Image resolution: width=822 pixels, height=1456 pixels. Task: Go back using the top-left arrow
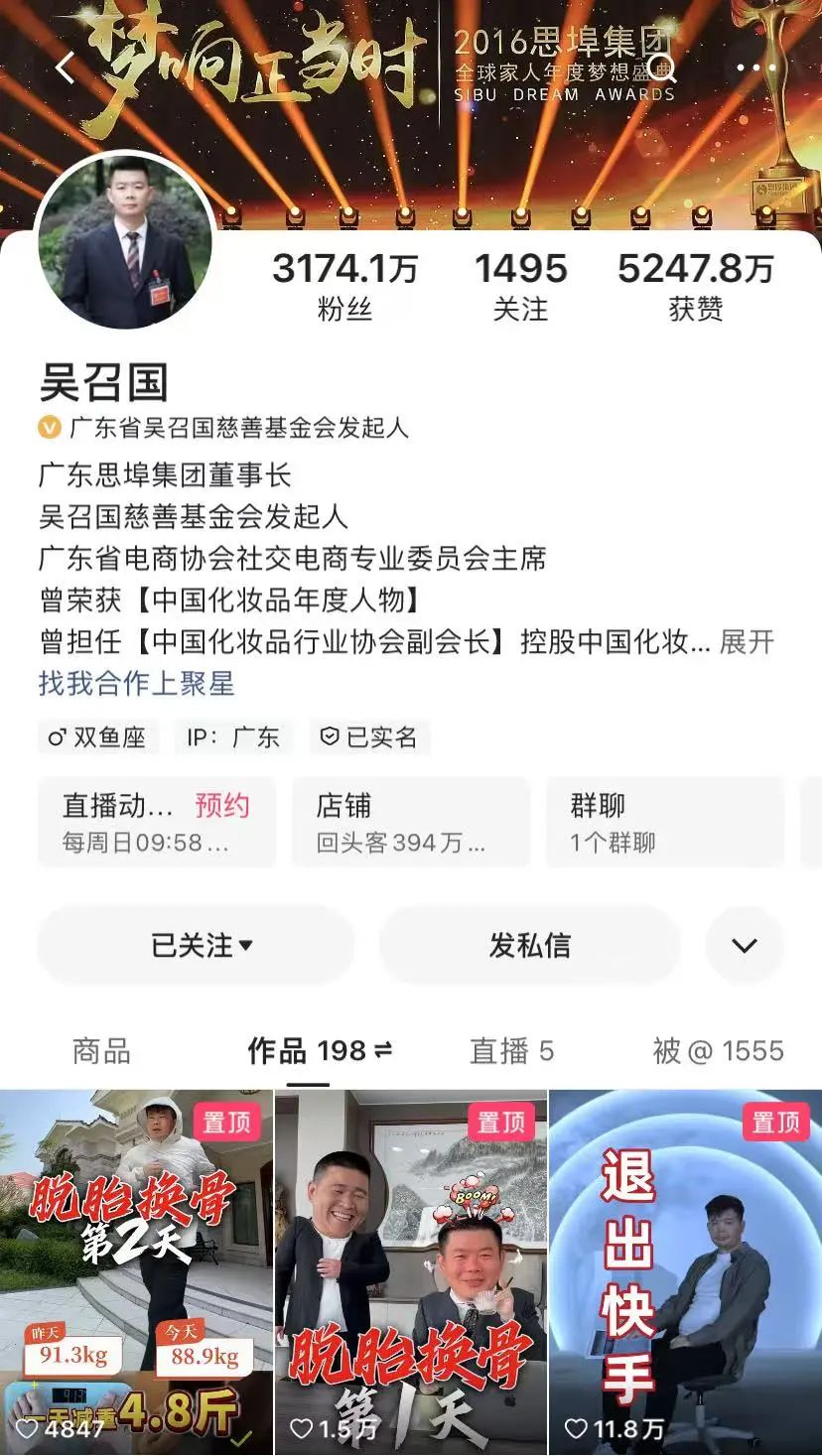click(66, 68)
